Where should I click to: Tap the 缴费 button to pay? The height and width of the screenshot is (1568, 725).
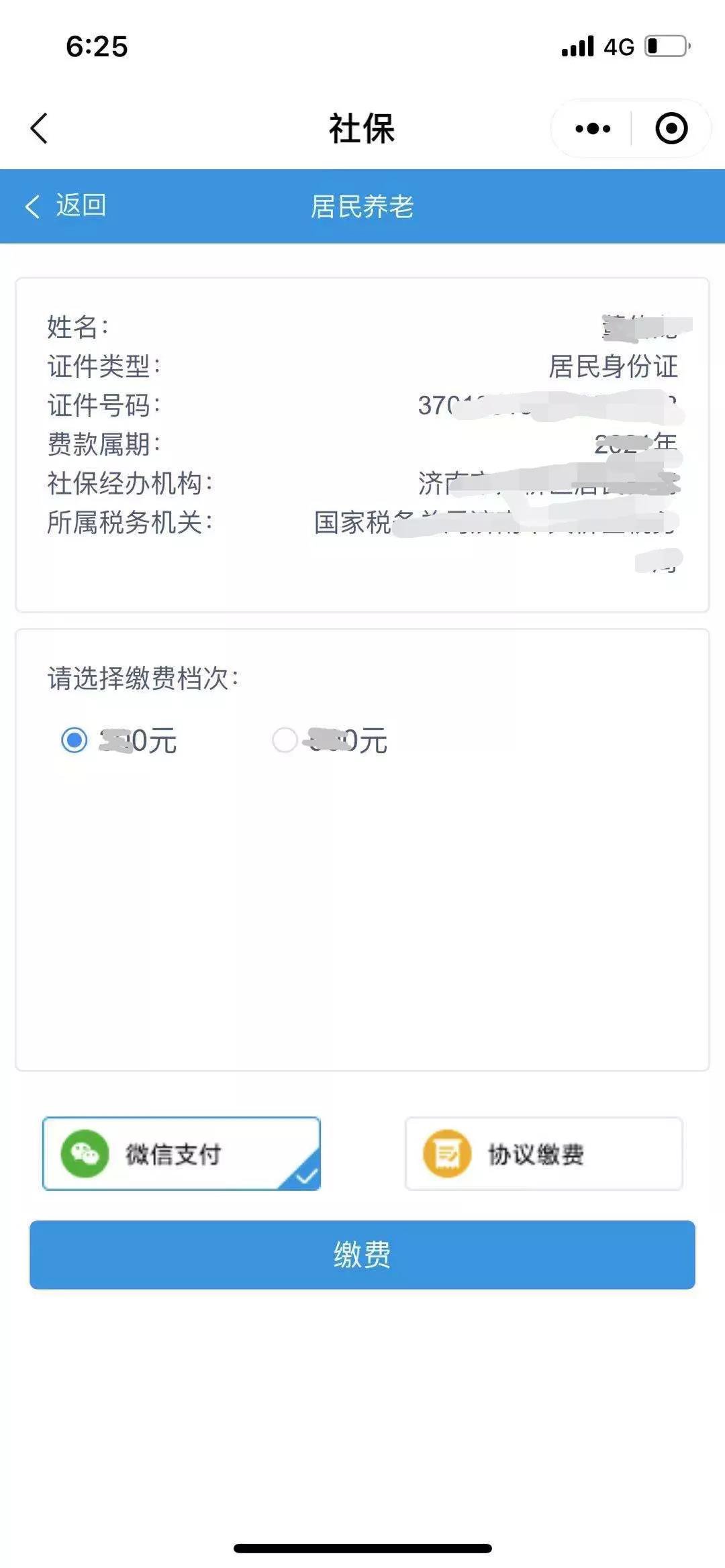click(362, 1254)
